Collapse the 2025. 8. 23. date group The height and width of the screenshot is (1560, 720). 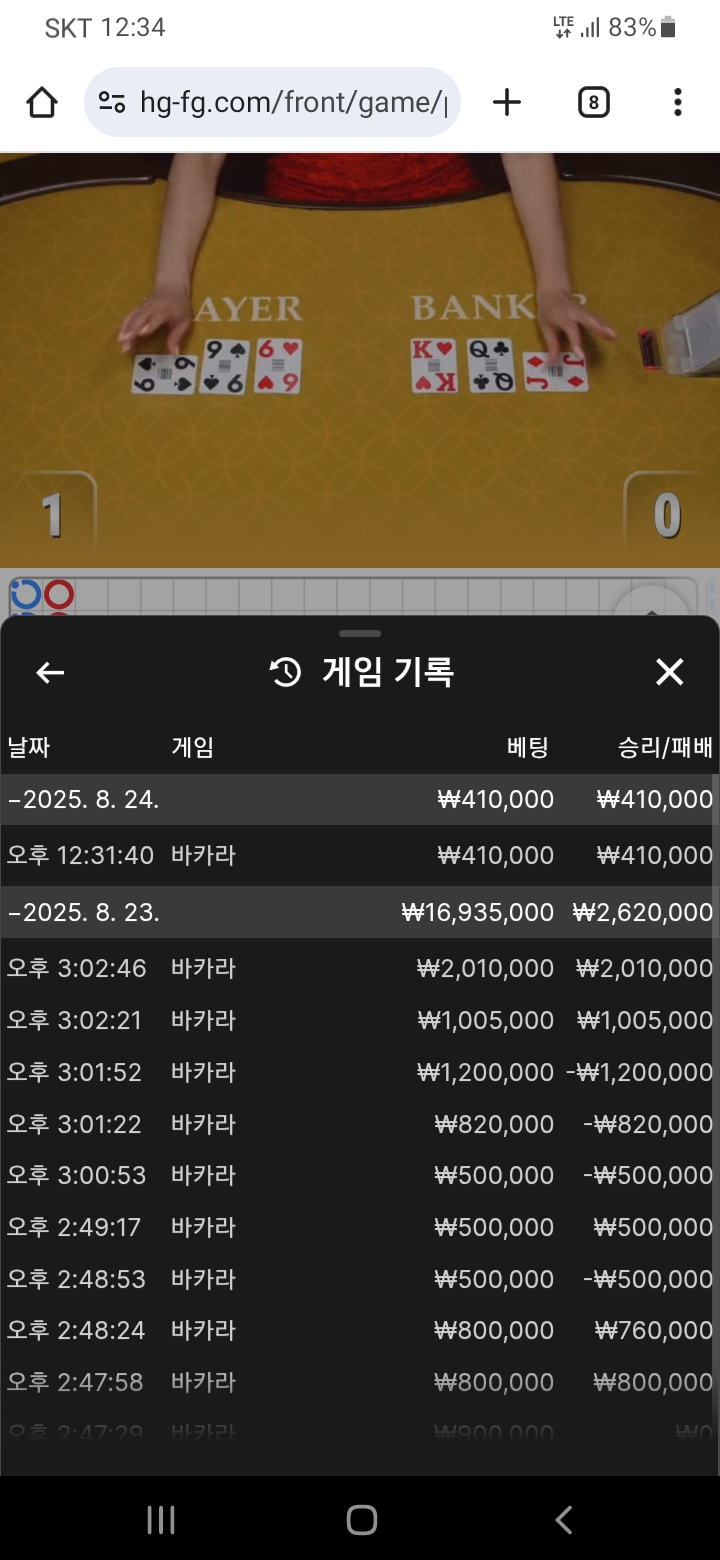[360, 912]
